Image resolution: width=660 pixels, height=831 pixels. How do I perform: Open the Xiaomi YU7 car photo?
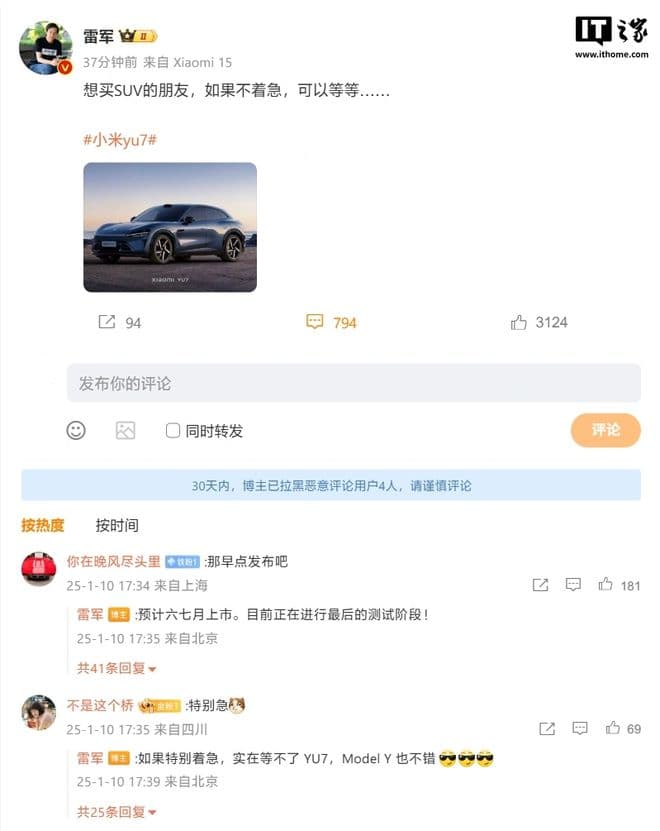tap(170, 227)
